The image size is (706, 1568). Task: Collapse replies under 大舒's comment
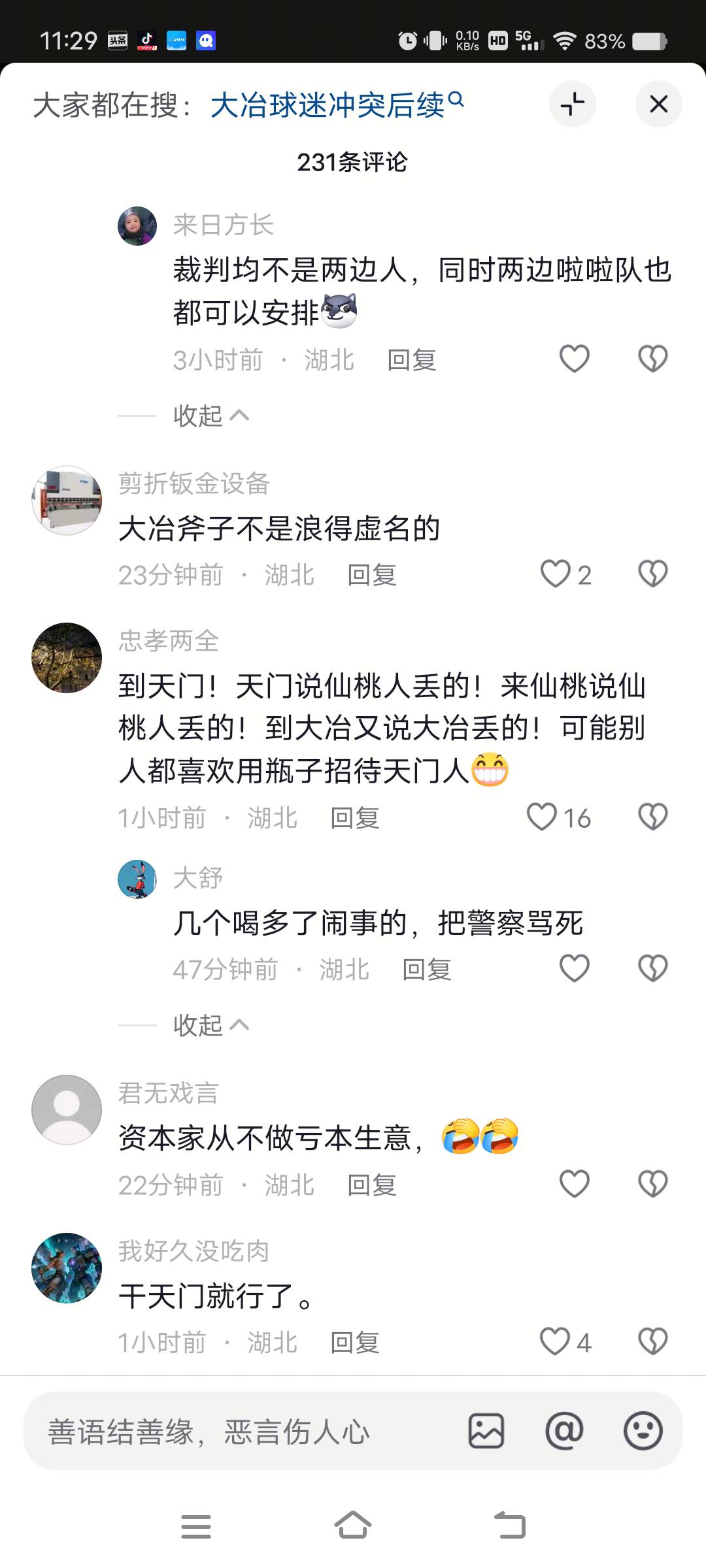coord(210,1025)
